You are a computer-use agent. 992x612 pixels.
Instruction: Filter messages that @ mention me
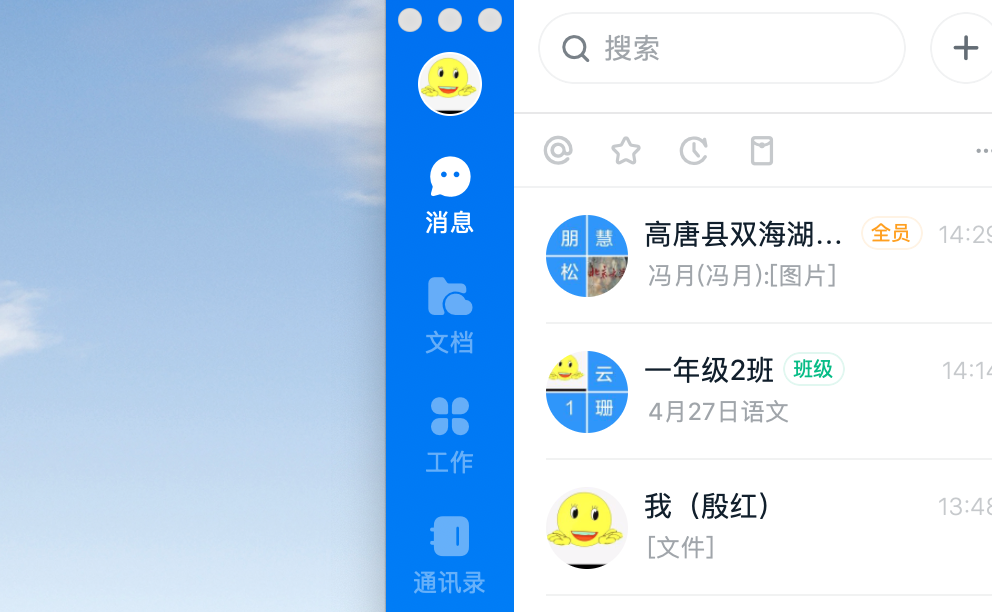tap(558, 151)
